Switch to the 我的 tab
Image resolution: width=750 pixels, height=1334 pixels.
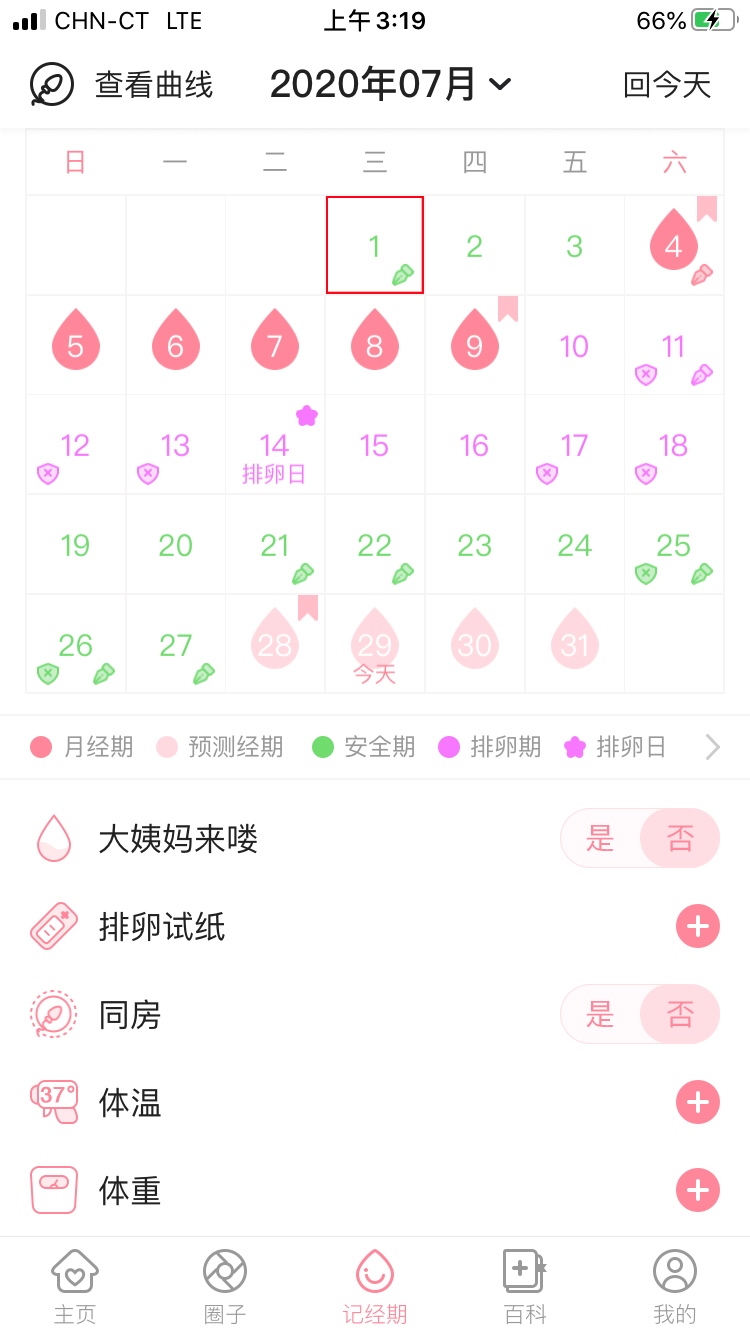point(675,1286)
